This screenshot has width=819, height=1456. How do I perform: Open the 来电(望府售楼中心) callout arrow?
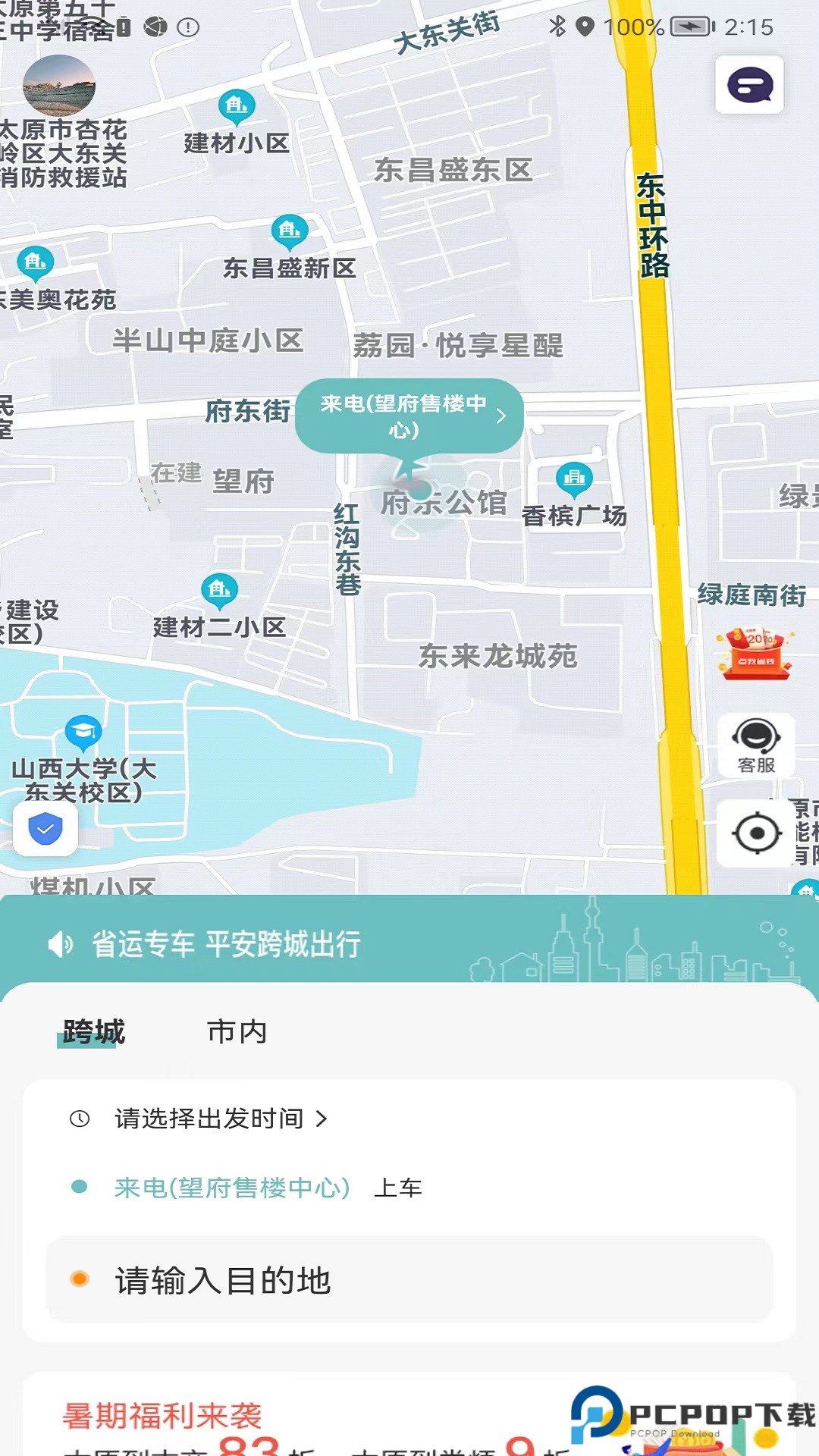tap(503, 416)
